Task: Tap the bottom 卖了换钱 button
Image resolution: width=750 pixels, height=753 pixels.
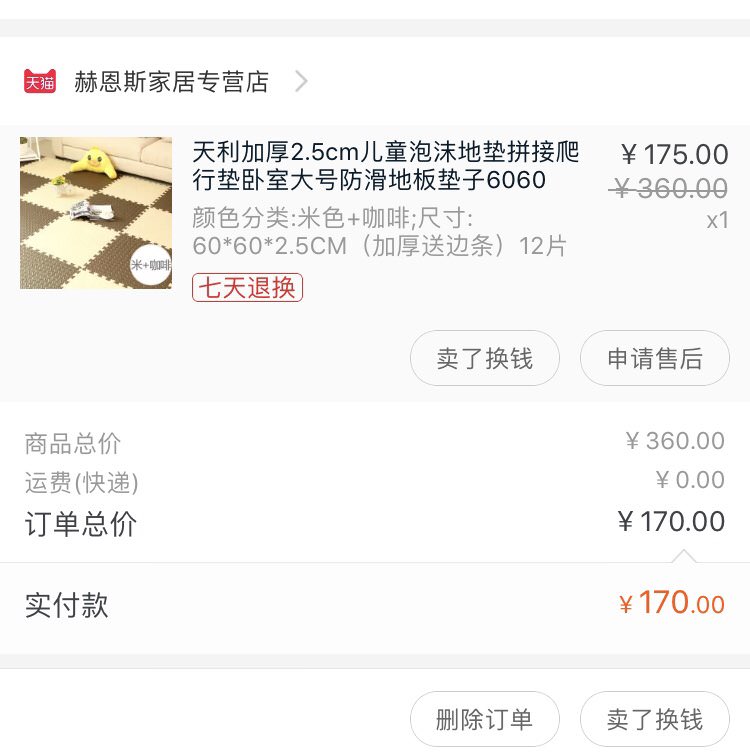Action: click(x=655, y=718)
